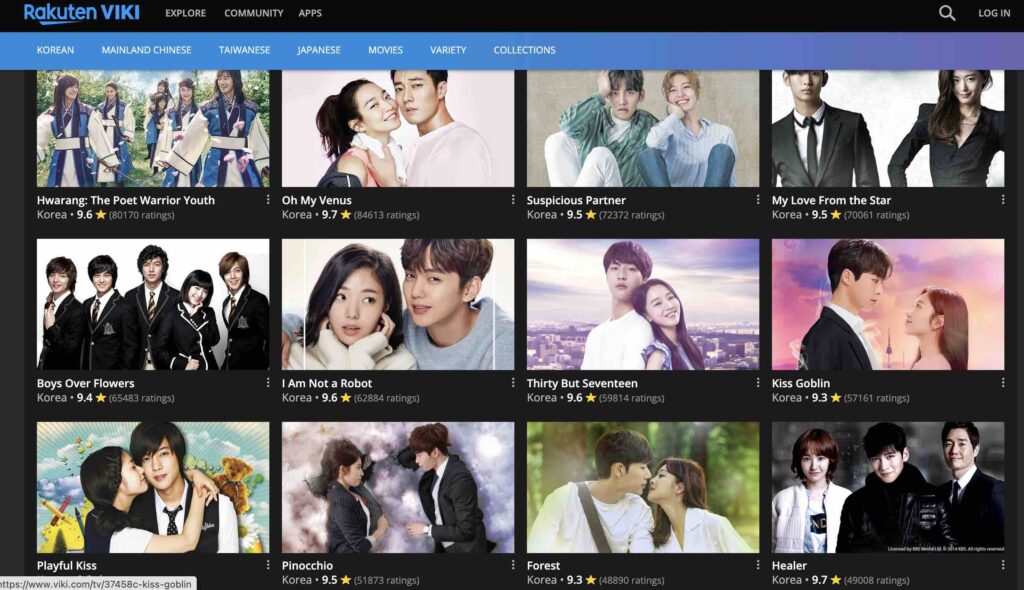The image size is (1024, 590).
Task: Switch to the VARIETY tab
Action: click(448, 50)
